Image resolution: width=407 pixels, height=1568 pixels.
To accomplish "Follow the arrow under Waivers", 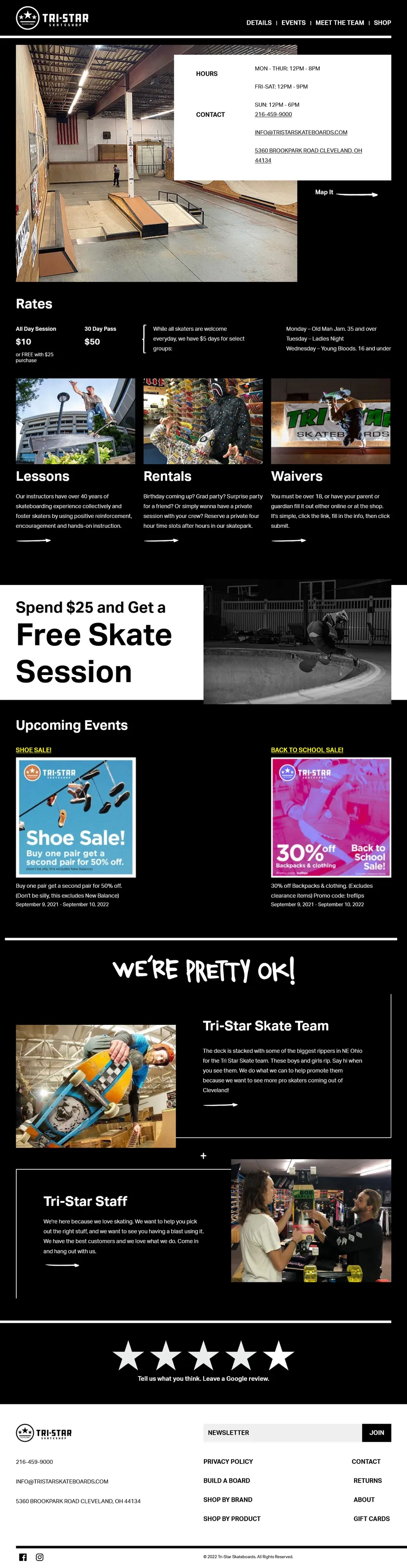I will coord(289,540).
